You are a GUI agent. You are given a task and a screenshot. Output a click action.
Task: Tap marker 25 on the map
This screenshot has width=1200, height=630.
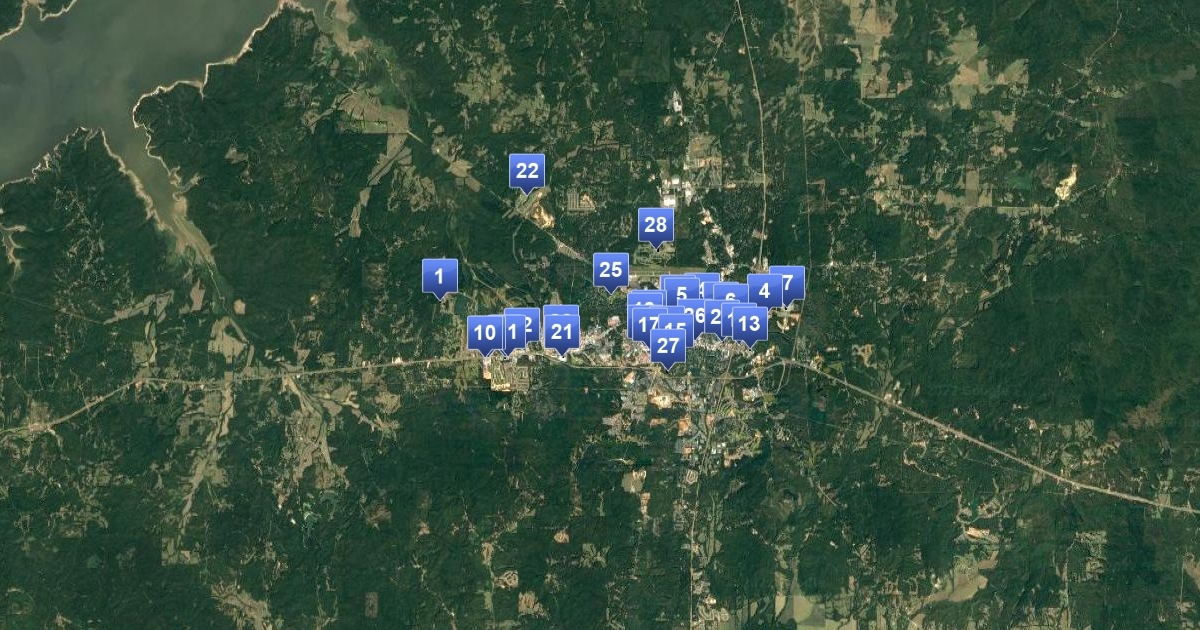[611, 269]
